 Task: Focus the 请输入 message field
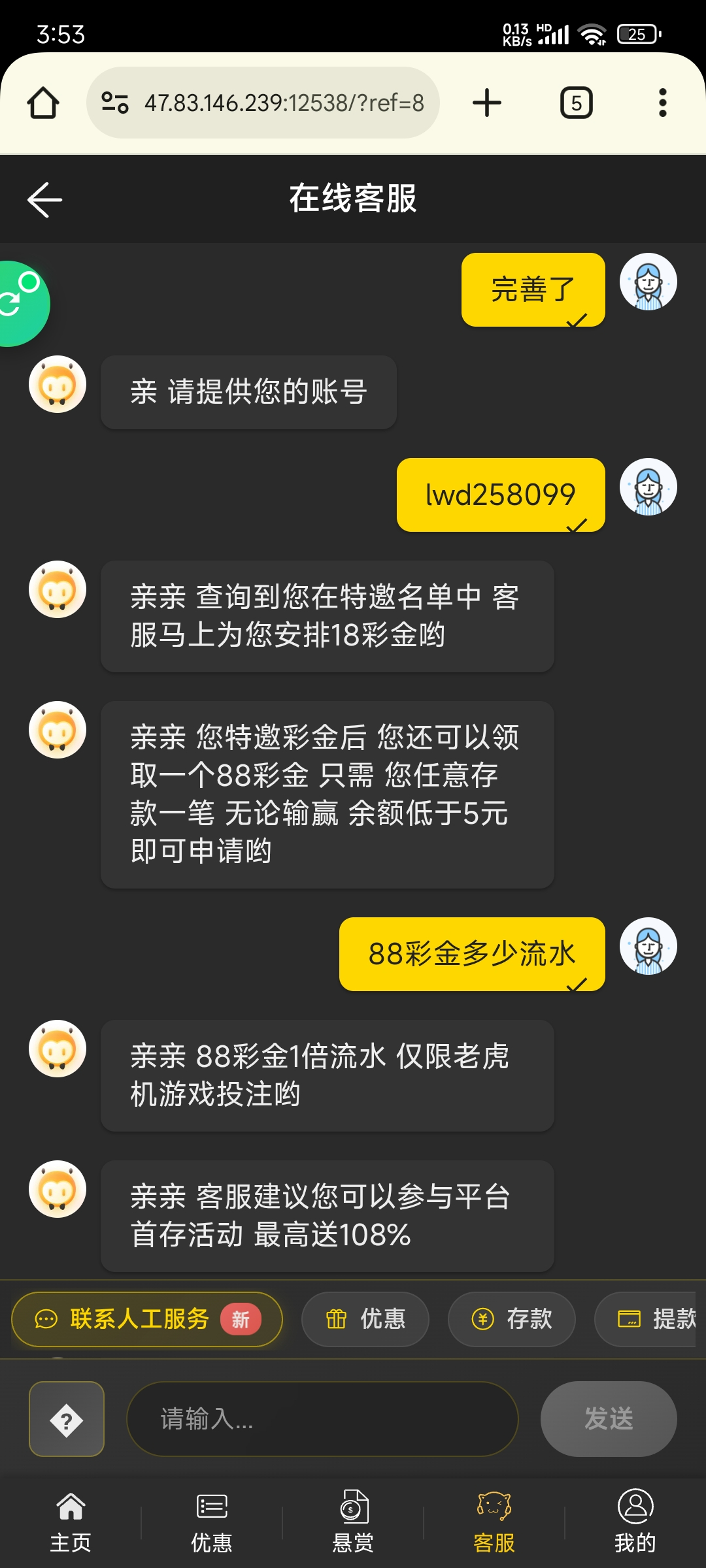tap(322, 1419)
